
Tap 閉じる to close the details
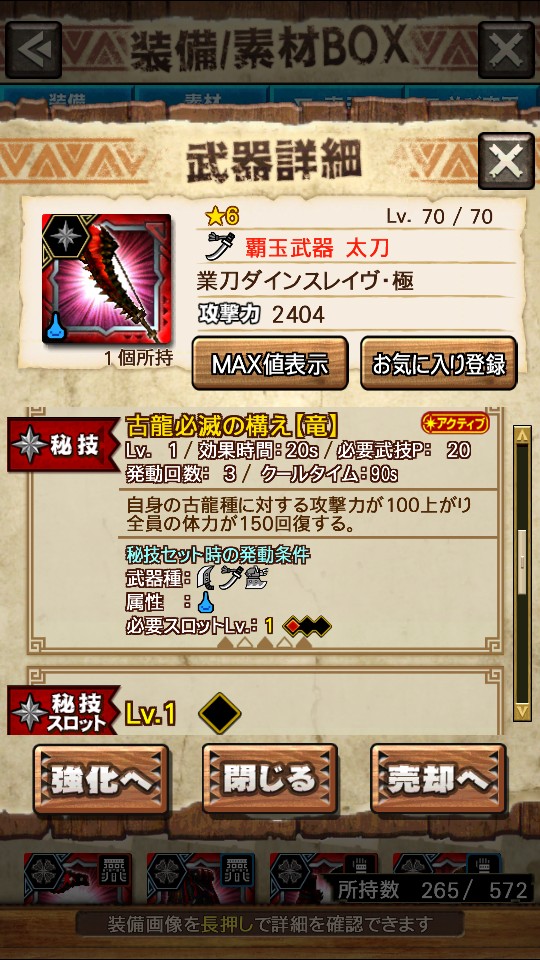point(270,779)
